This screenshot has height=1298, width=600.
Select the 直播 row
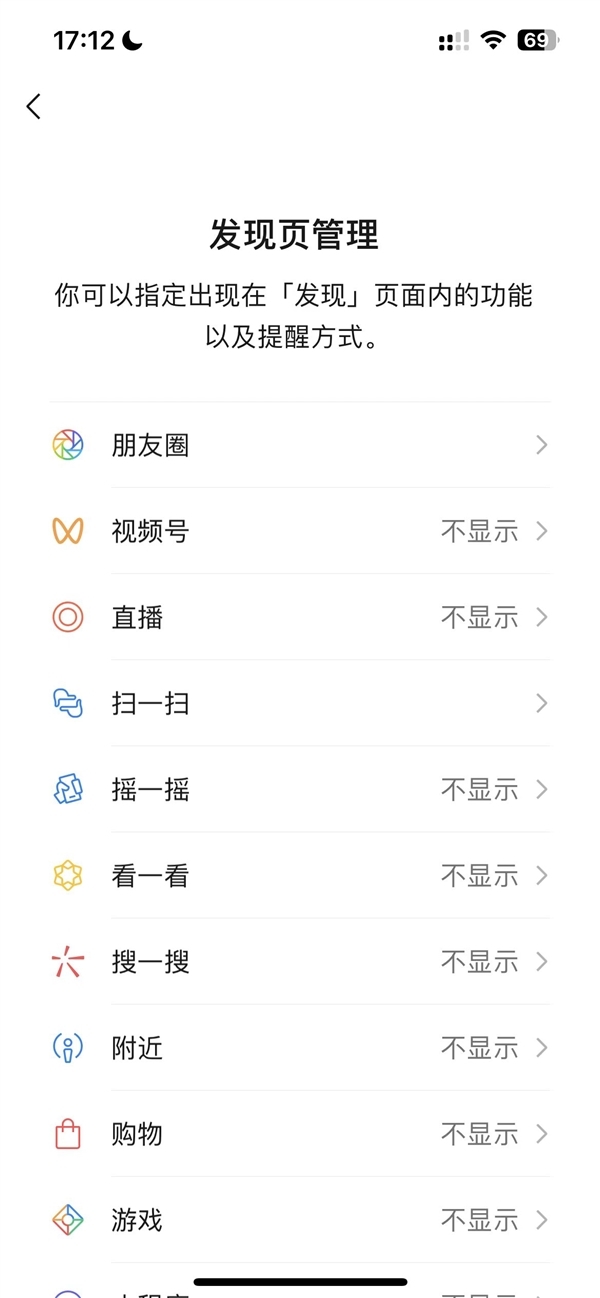click(x=300, y=617)
